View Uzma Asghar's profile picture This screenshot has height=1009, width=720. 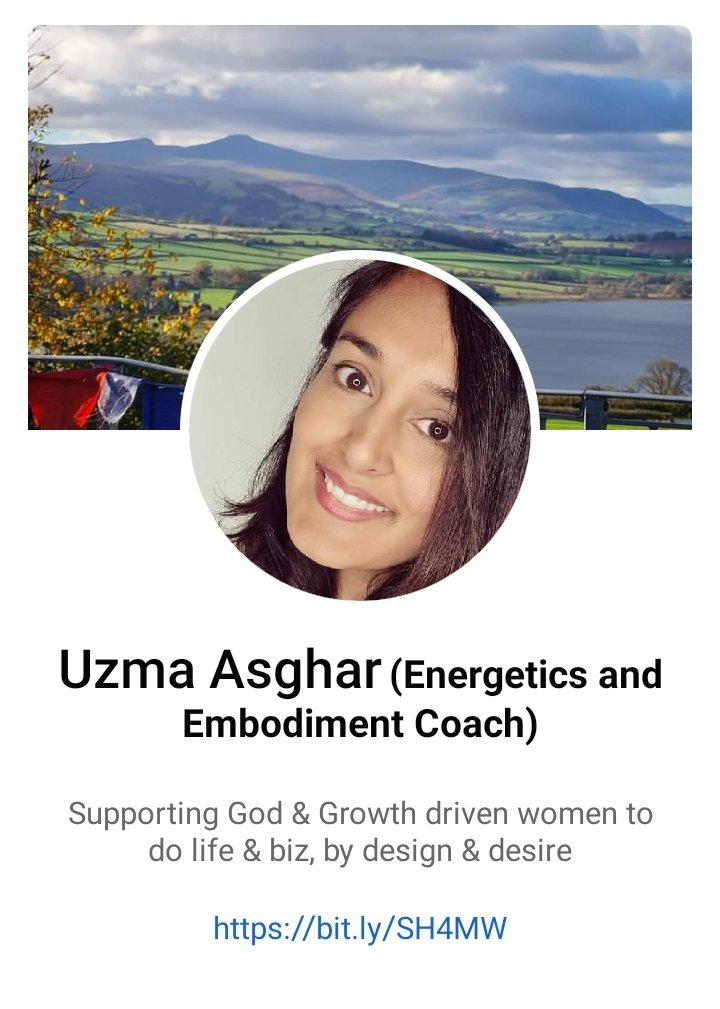pos(360,425)
